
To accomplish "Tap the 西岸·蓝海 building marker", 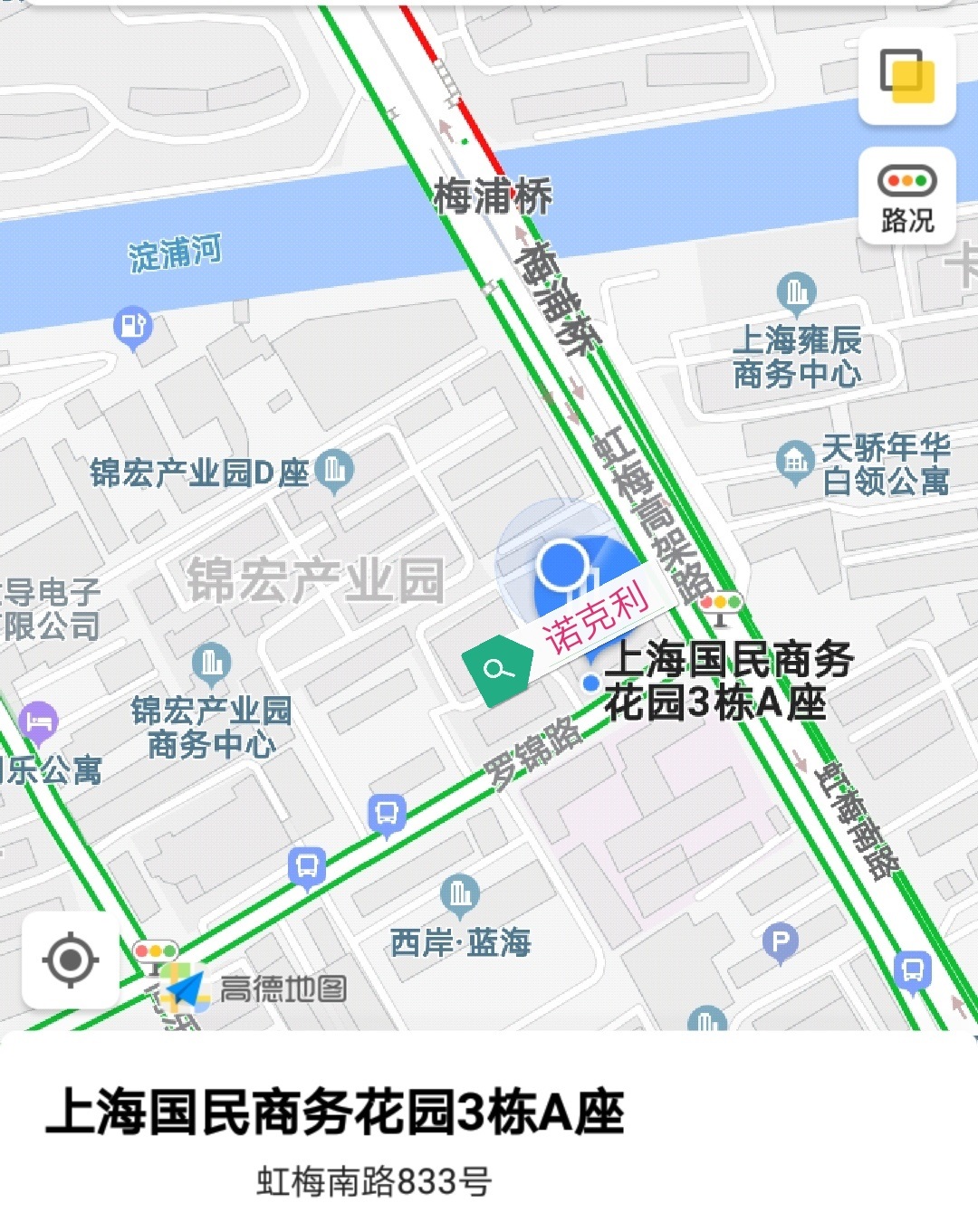I will (459, 894).
